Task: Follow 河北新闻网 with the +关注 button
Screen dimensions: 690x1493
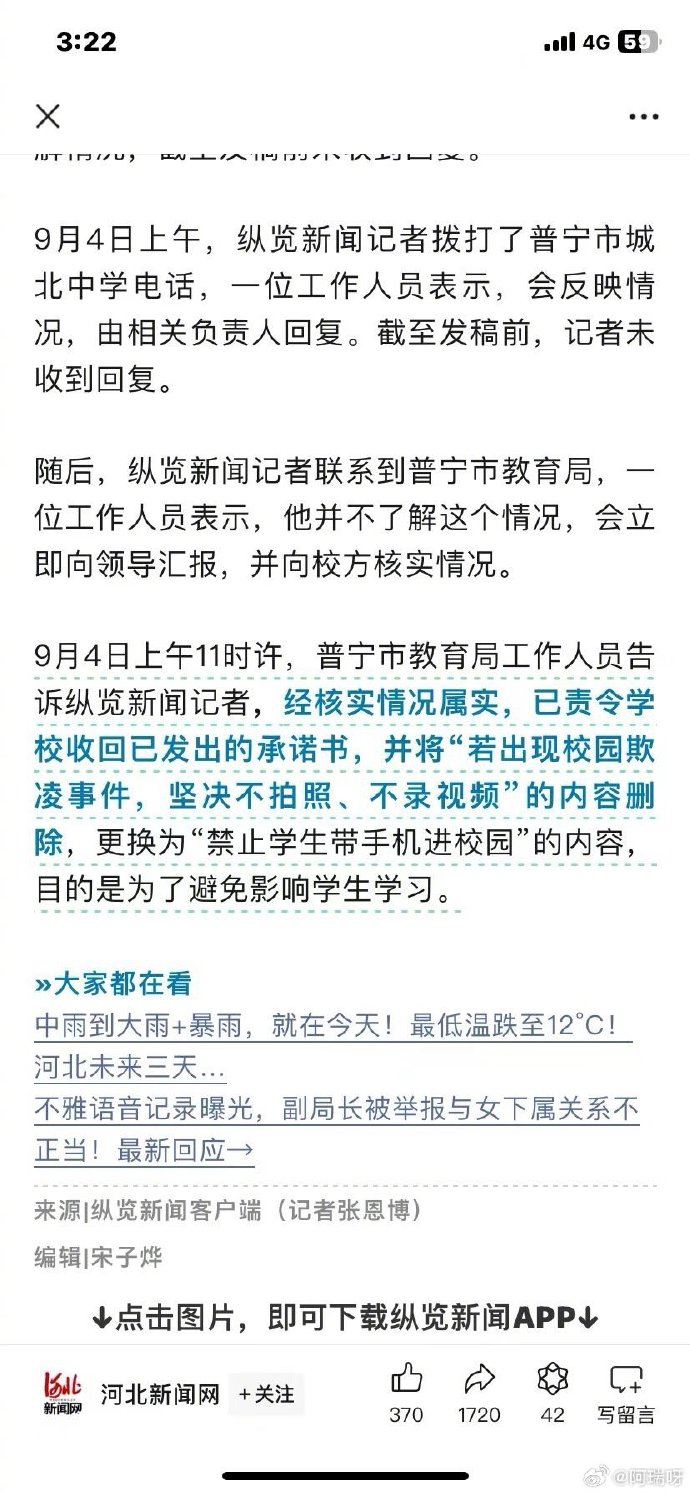Action: 267,1393
